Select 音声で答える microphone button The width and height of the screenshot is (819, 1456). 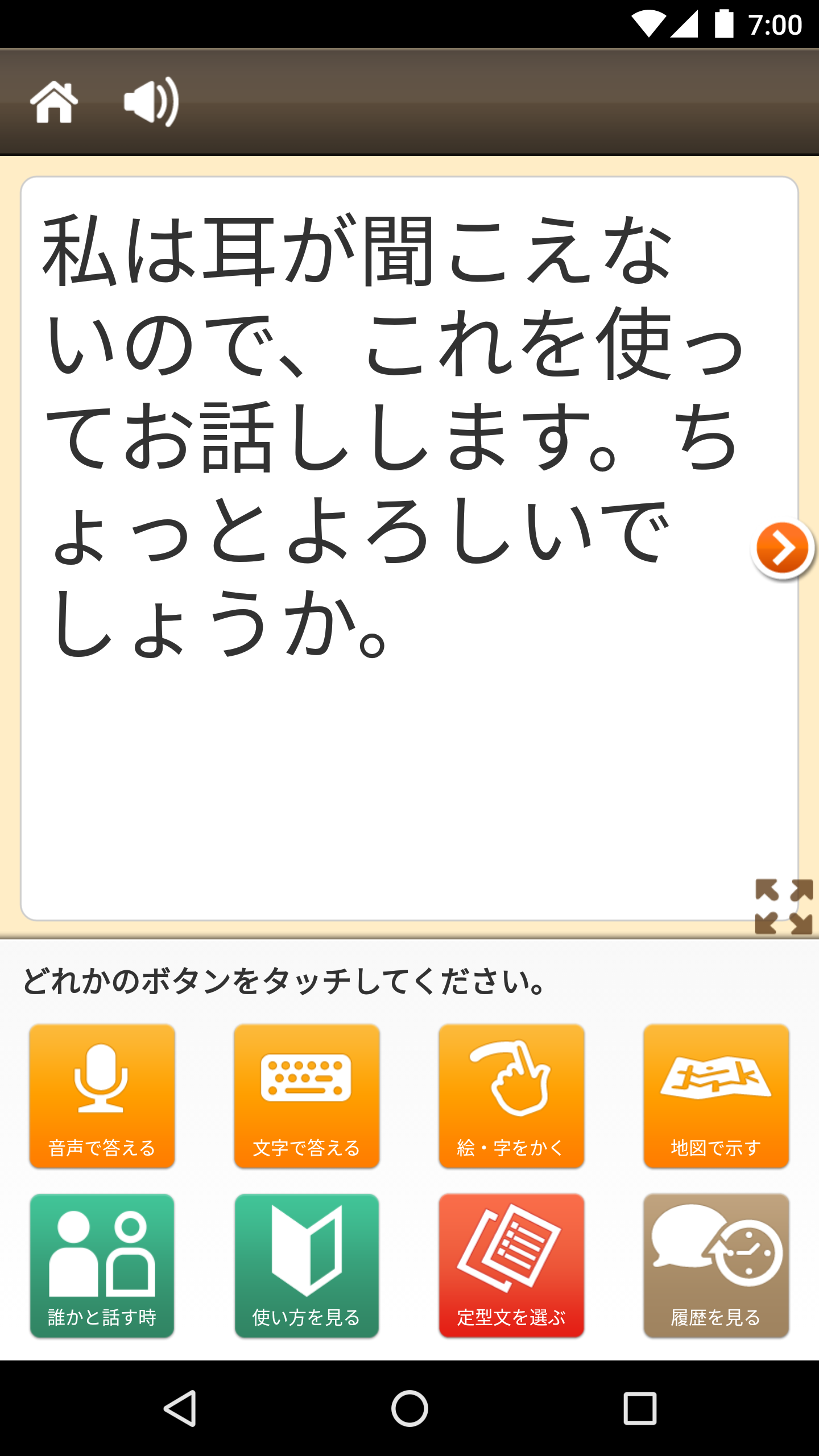[102, 1096]
